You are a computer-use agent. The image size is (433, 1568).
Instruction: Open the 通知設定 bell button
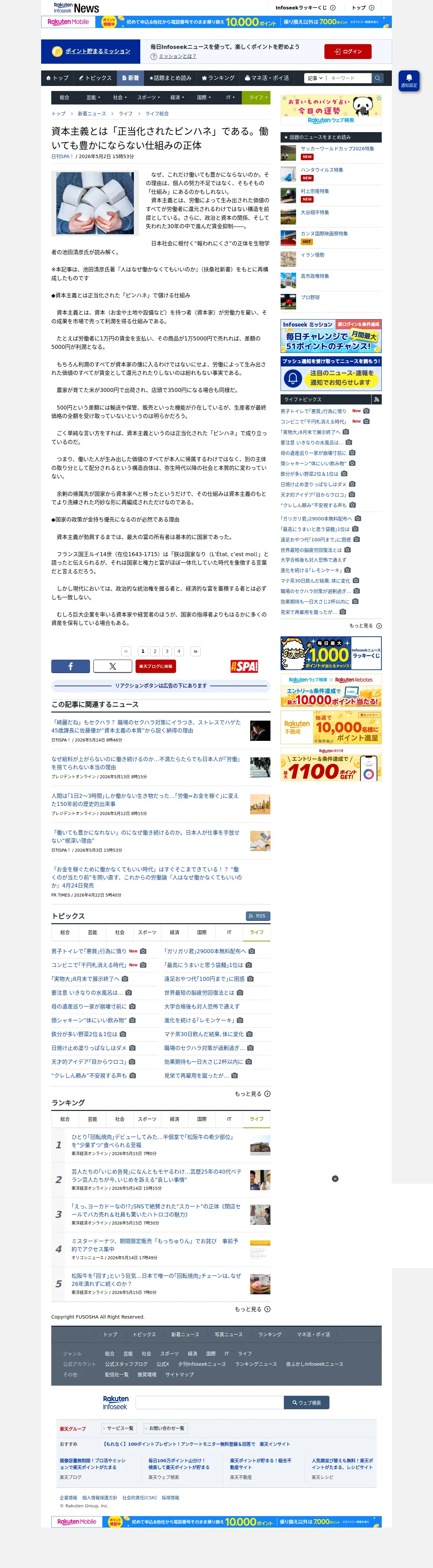coord(409,80)
